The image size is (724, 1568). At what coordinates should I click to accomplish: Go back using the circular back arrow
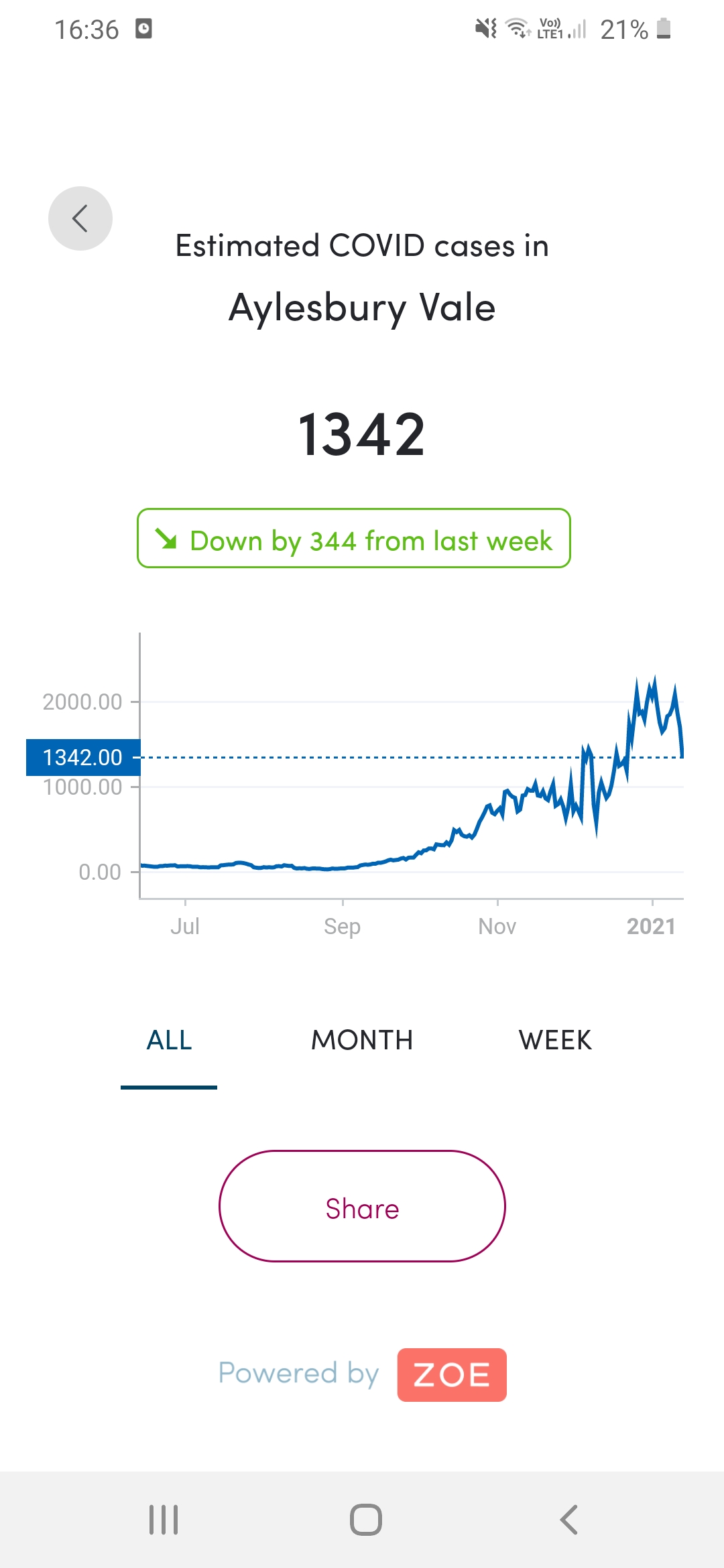80,218
